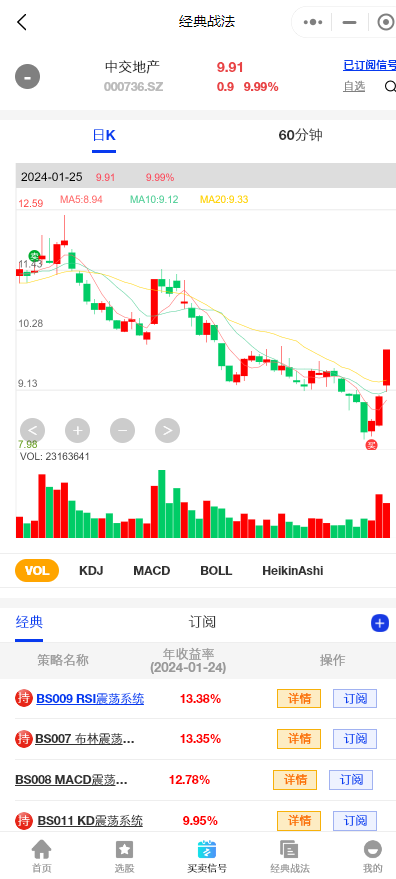
Task: Tap the blue plus add button
Action: point(380,623)
